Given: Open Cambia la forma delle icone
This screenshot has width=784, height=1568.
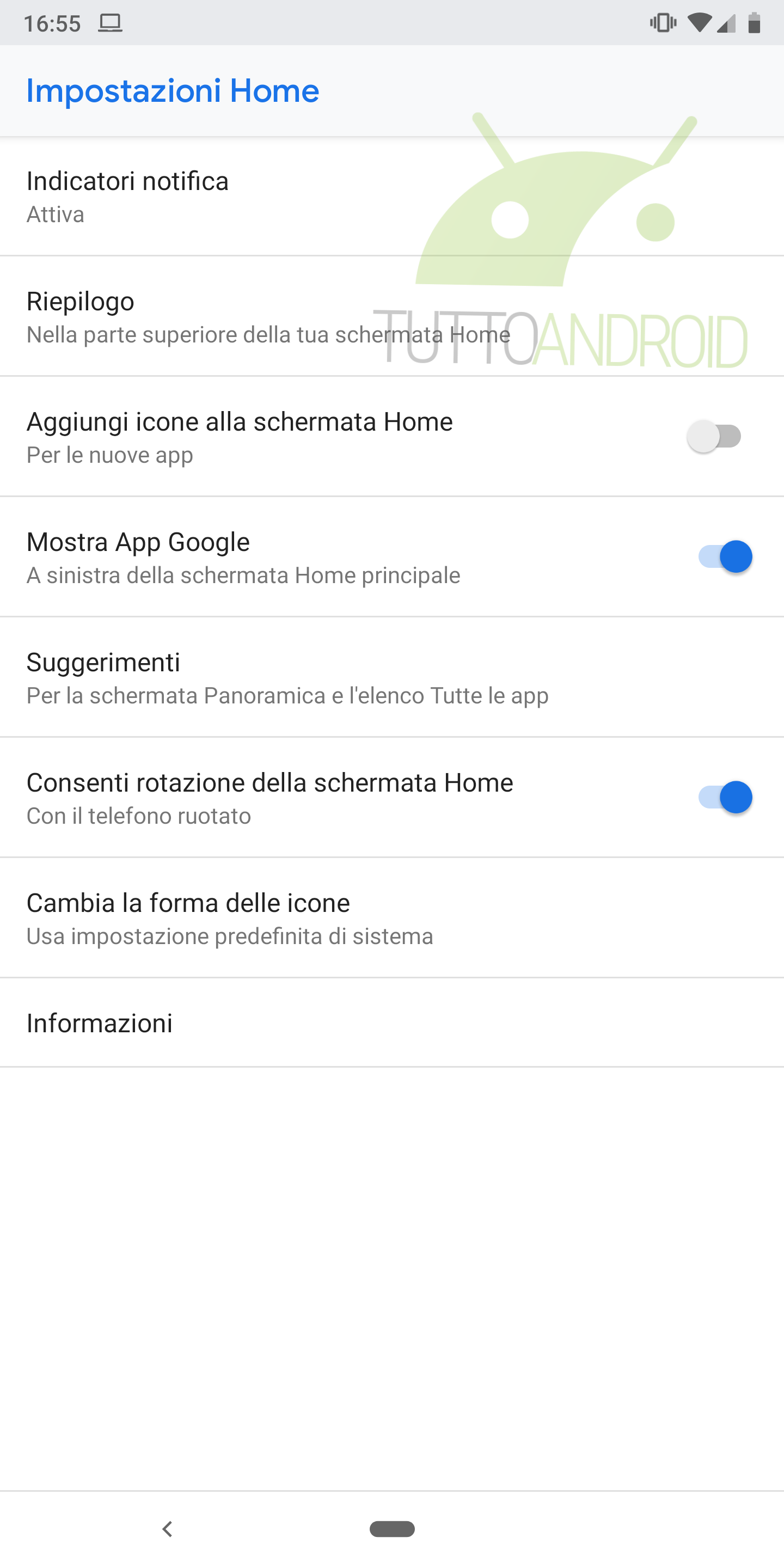Looking at the screenshot, I should coord(392,917).
